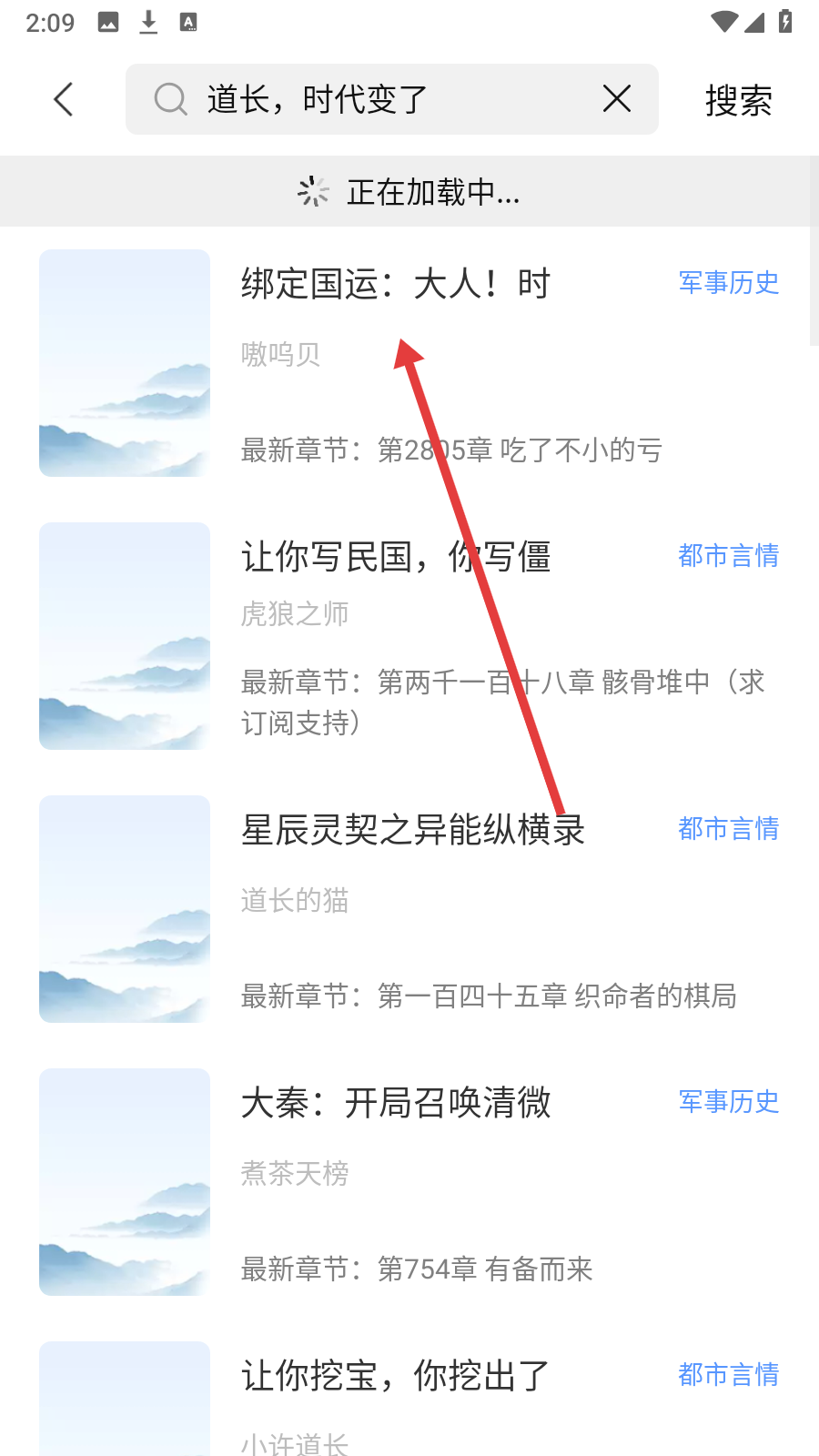Go back using the top-left arrow
Screen dimensions: 819x1456
tap(63, 99)
